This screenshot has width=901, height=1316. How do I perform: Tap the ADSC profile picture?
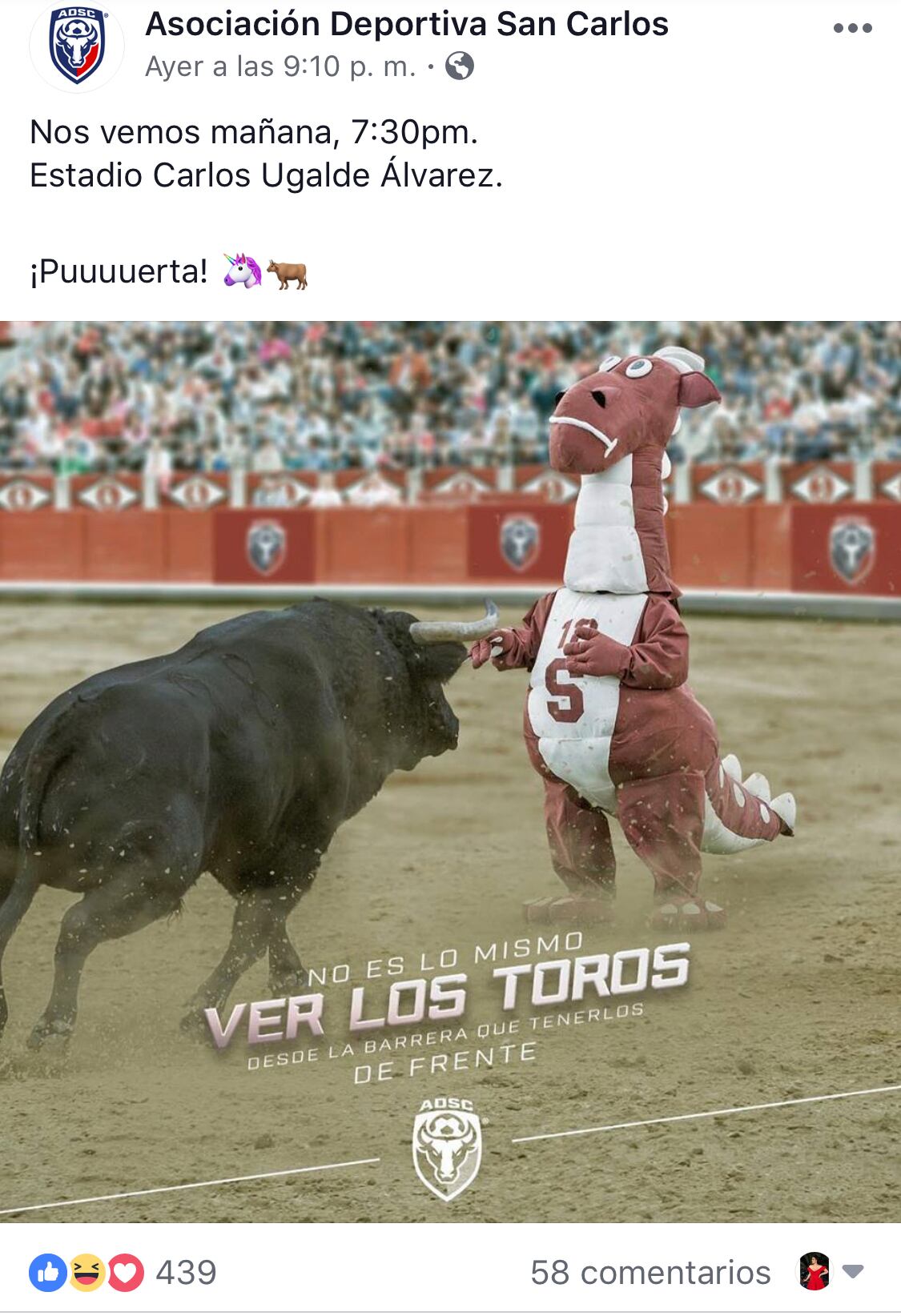tap(77, 46)
